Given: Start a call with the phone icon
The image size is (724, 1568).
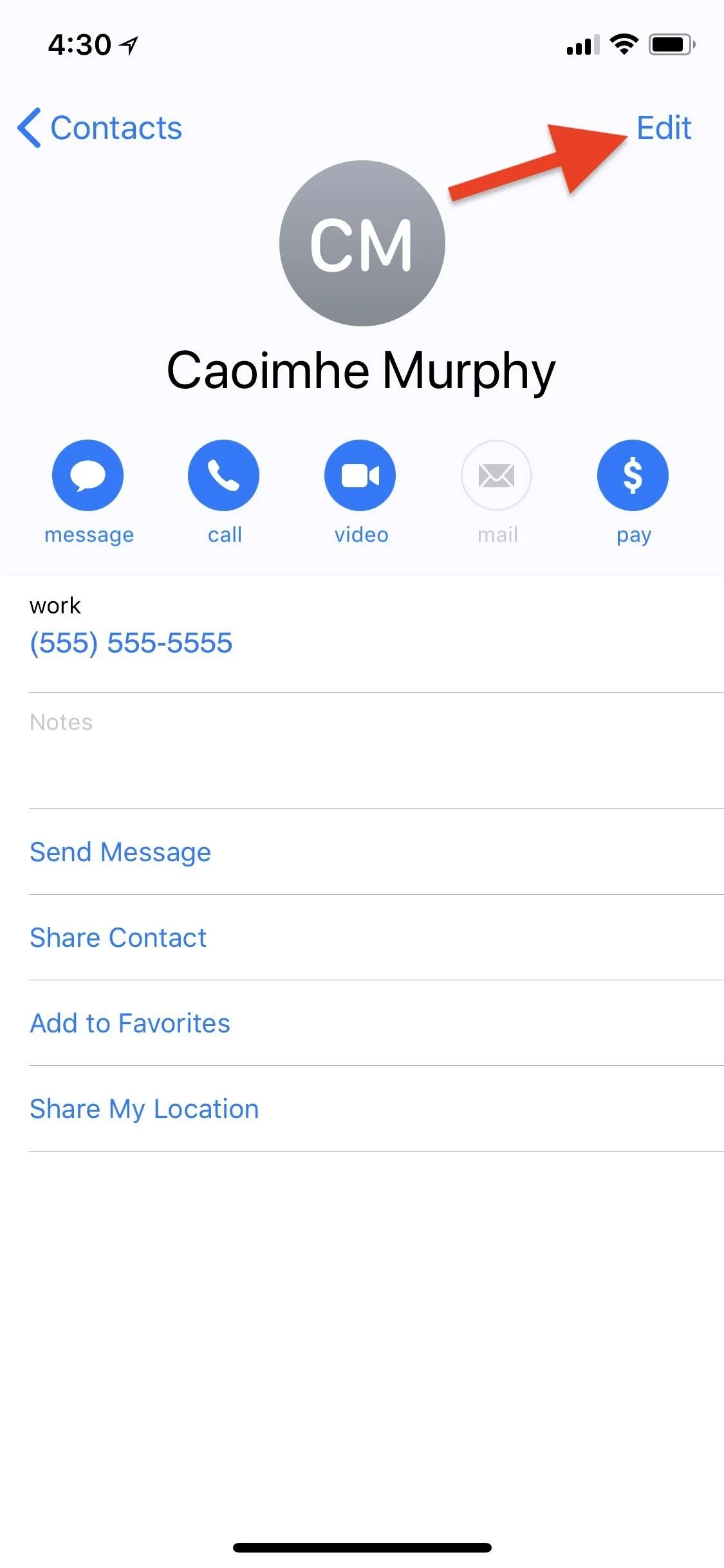Looking at the screenshot, I should point(223,475).
